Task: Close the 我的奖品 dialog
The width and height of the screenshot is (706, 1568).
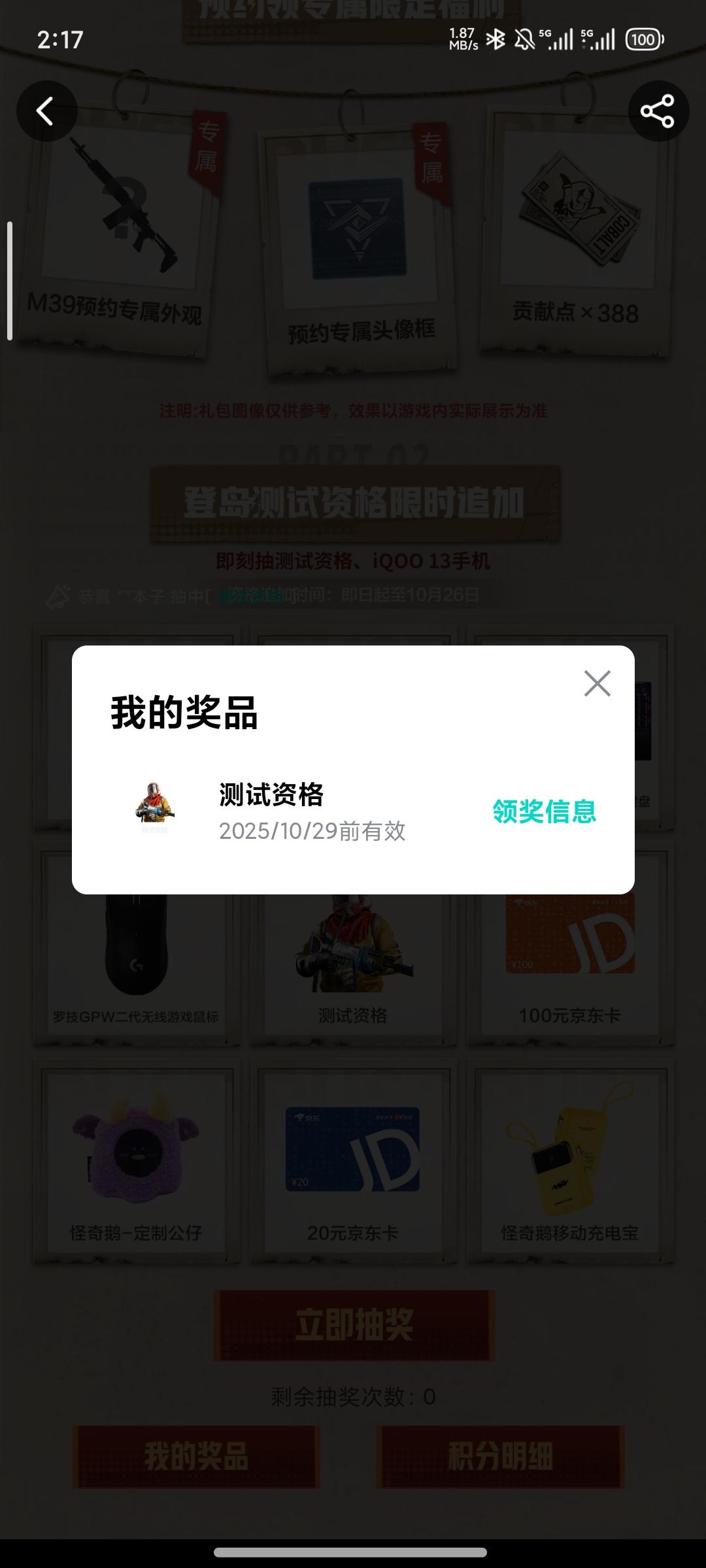Action: coord(597,683)
